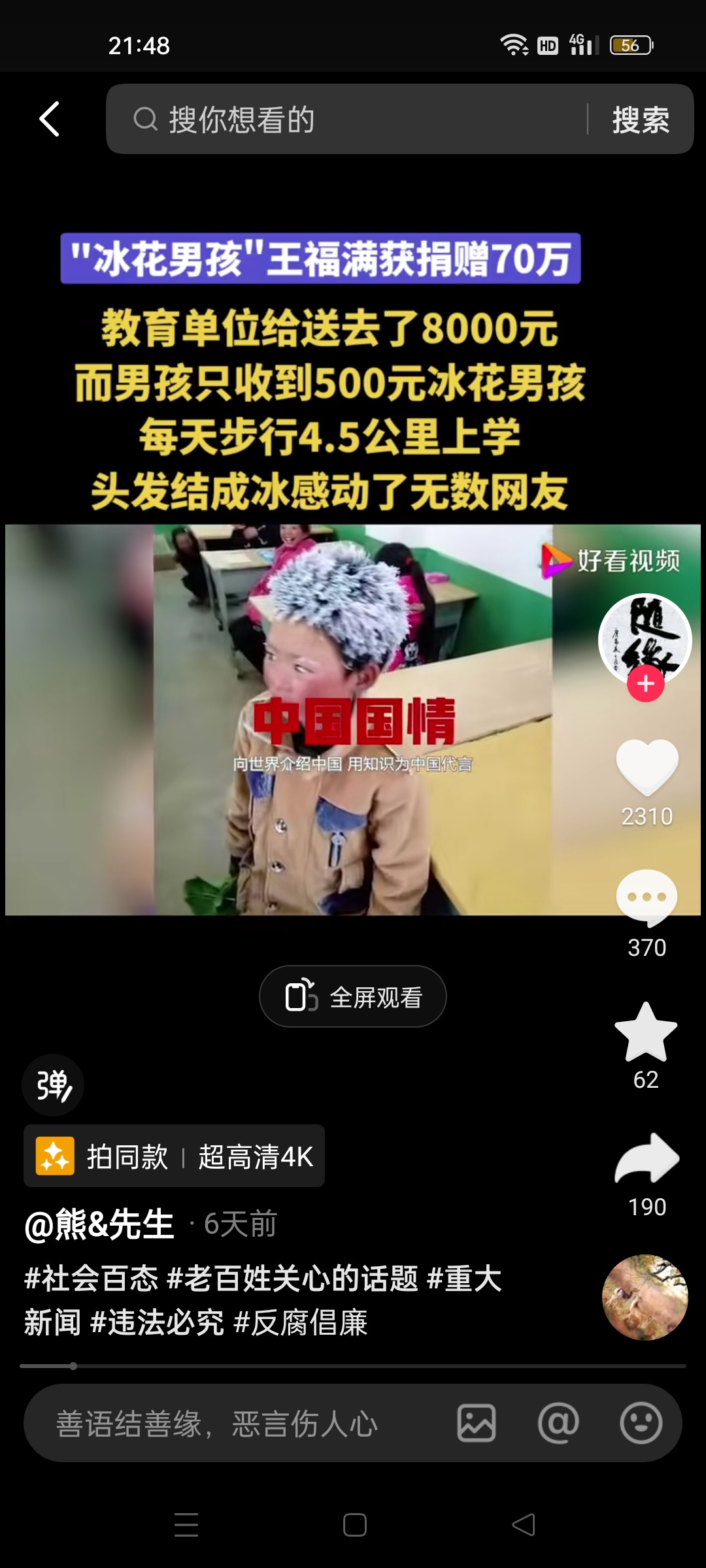Viewport: 706px width, 1568px height.
Task: Share this video with the arrow icon
Action: point(647,1158)
